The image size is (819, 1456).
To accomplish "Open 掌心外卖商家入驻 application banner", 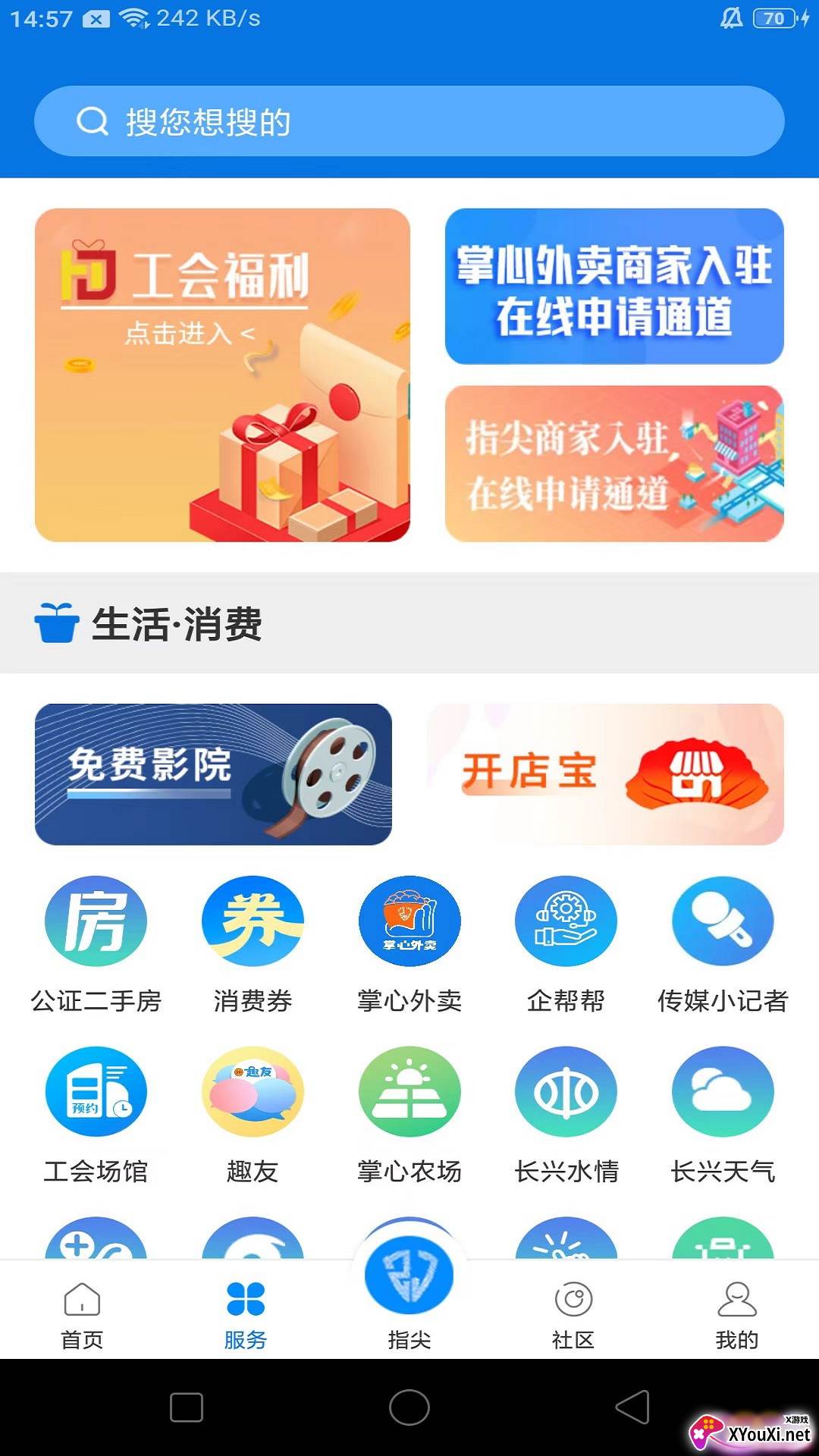I will pyautogui.click(x=614, y=287).
